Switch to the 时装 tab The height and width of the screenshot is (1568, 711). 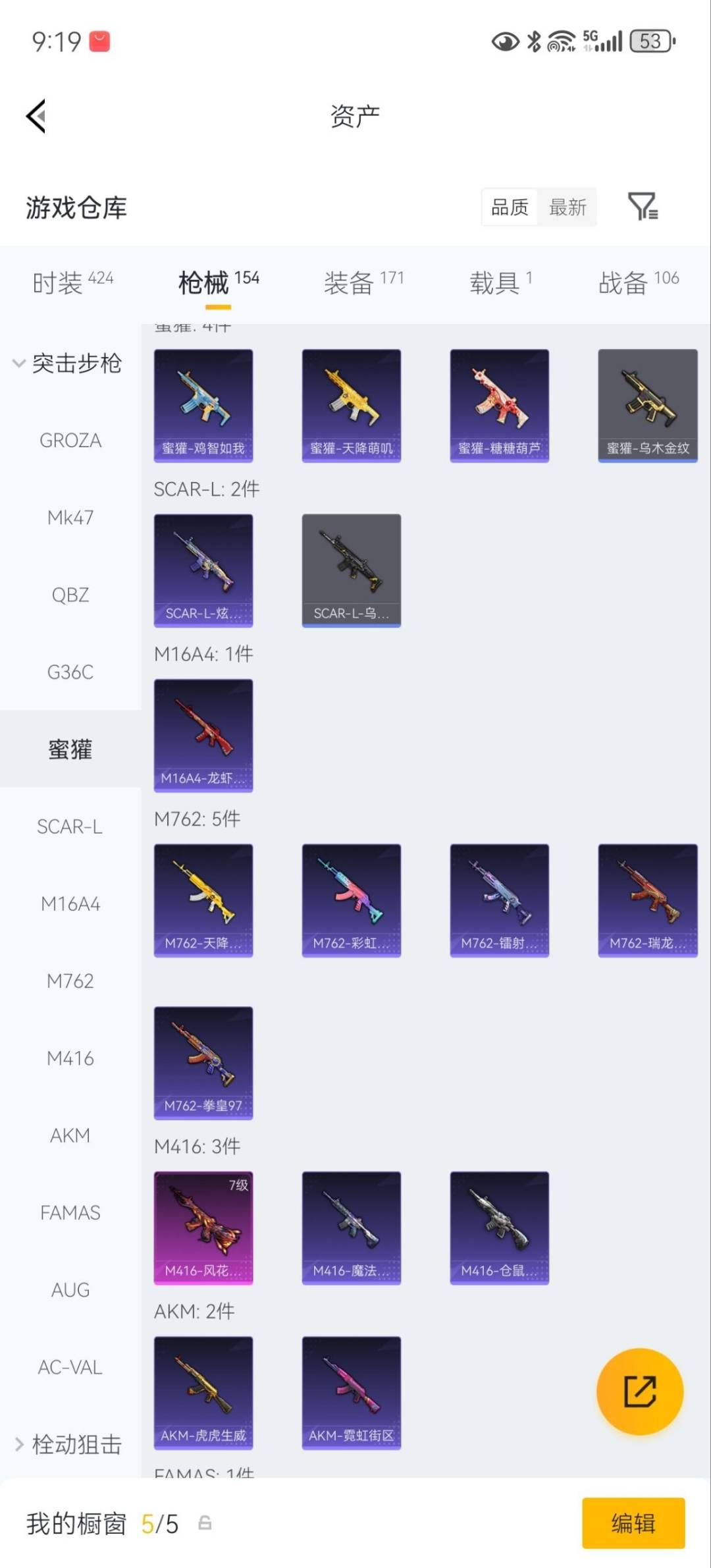click(x=72, y=283)
